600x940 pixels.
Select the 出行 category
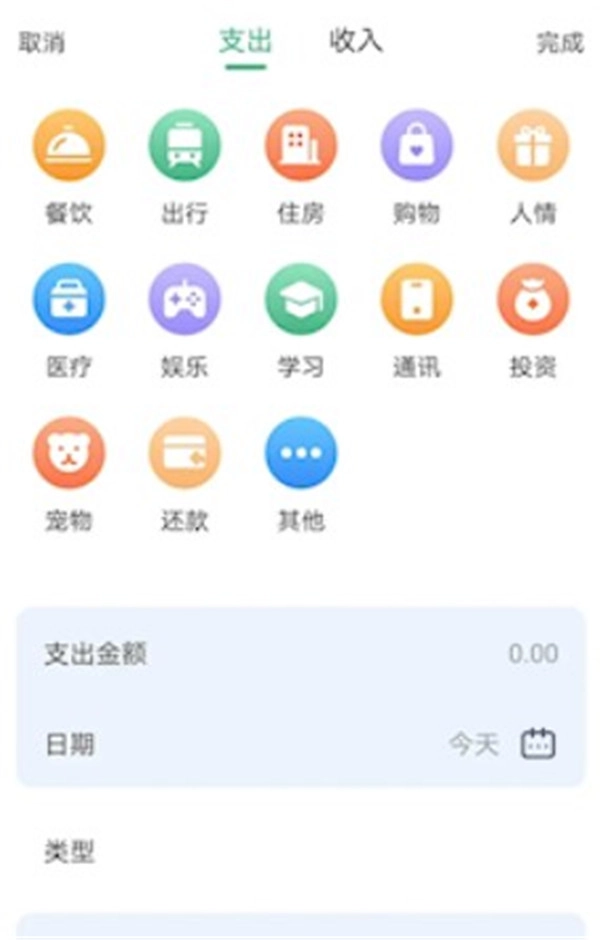click(x=185, y=146)
